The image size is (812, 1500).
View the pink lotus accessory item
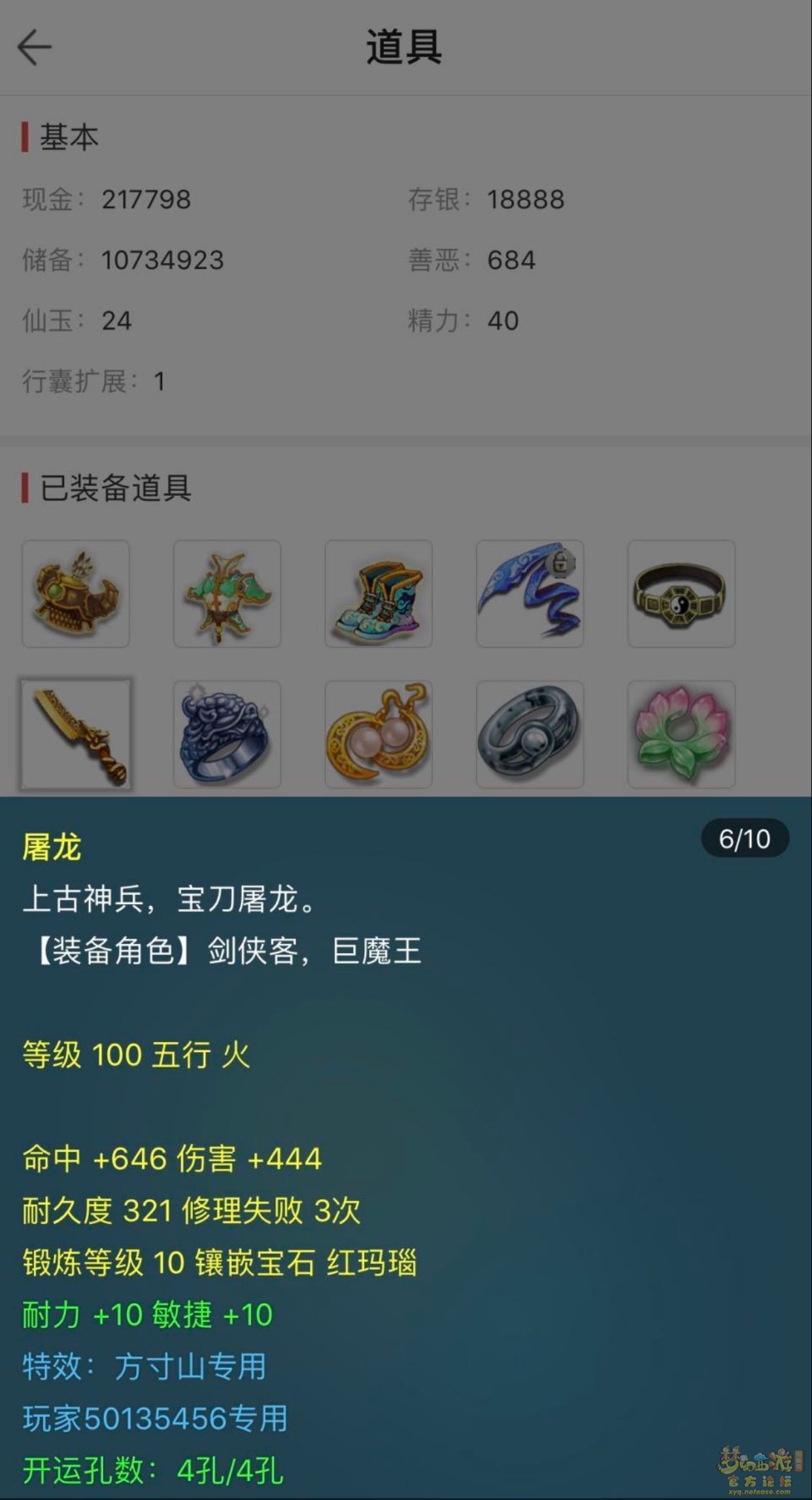tap(681, 734)
